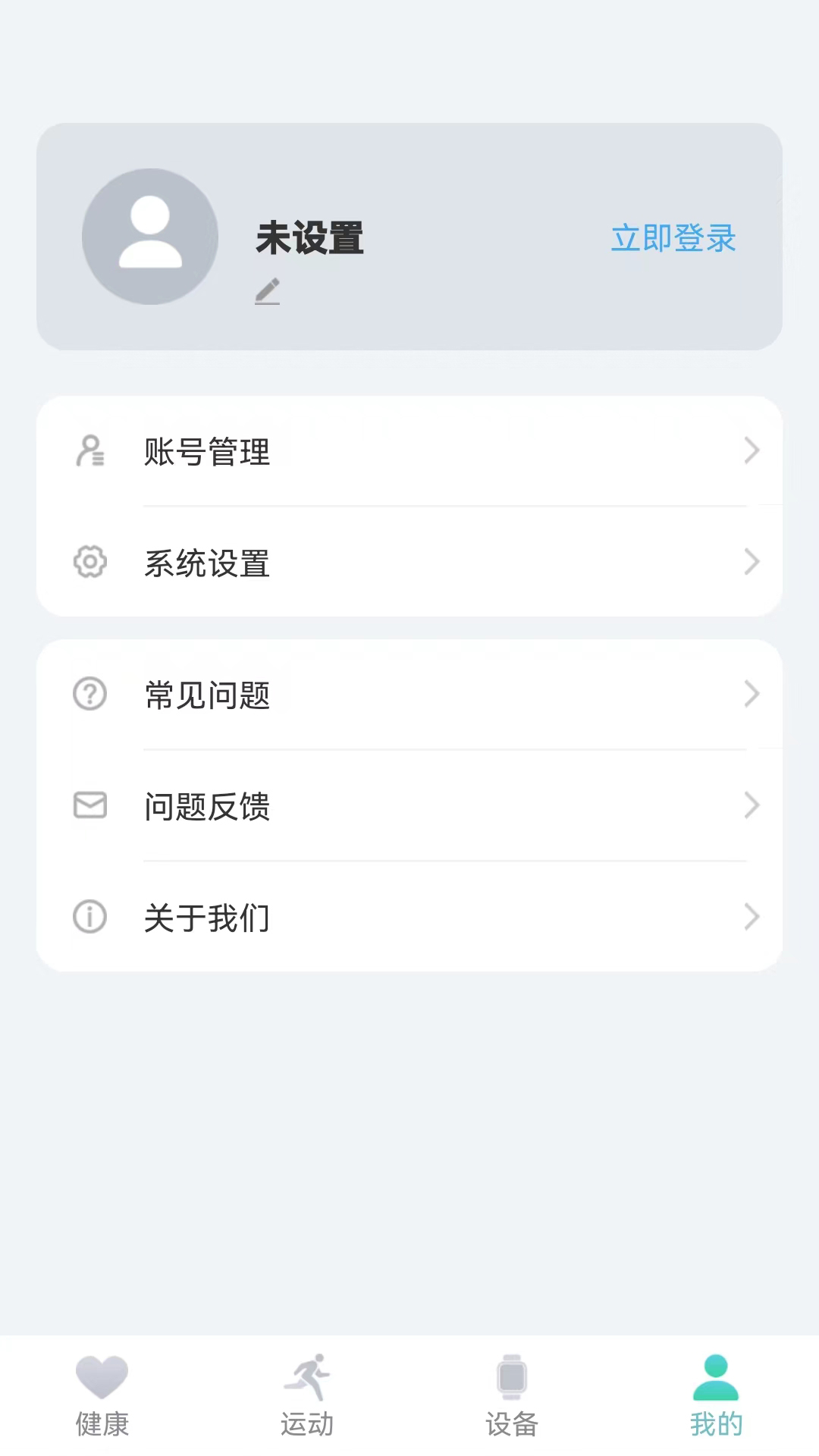Expand 问题反馈 using its arrow

[x=752, y=806]
